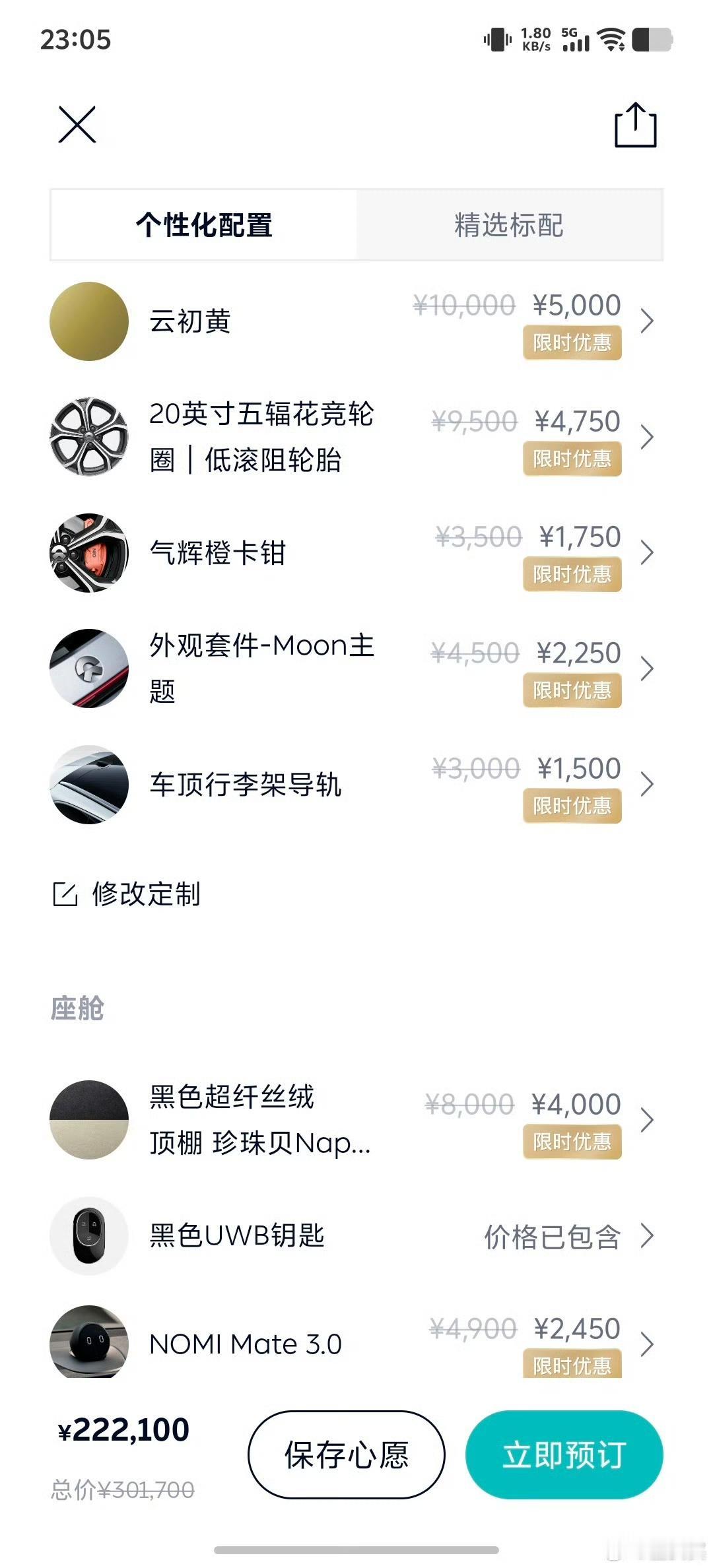Open the 云初黄 paint color option

pos(356,321)
